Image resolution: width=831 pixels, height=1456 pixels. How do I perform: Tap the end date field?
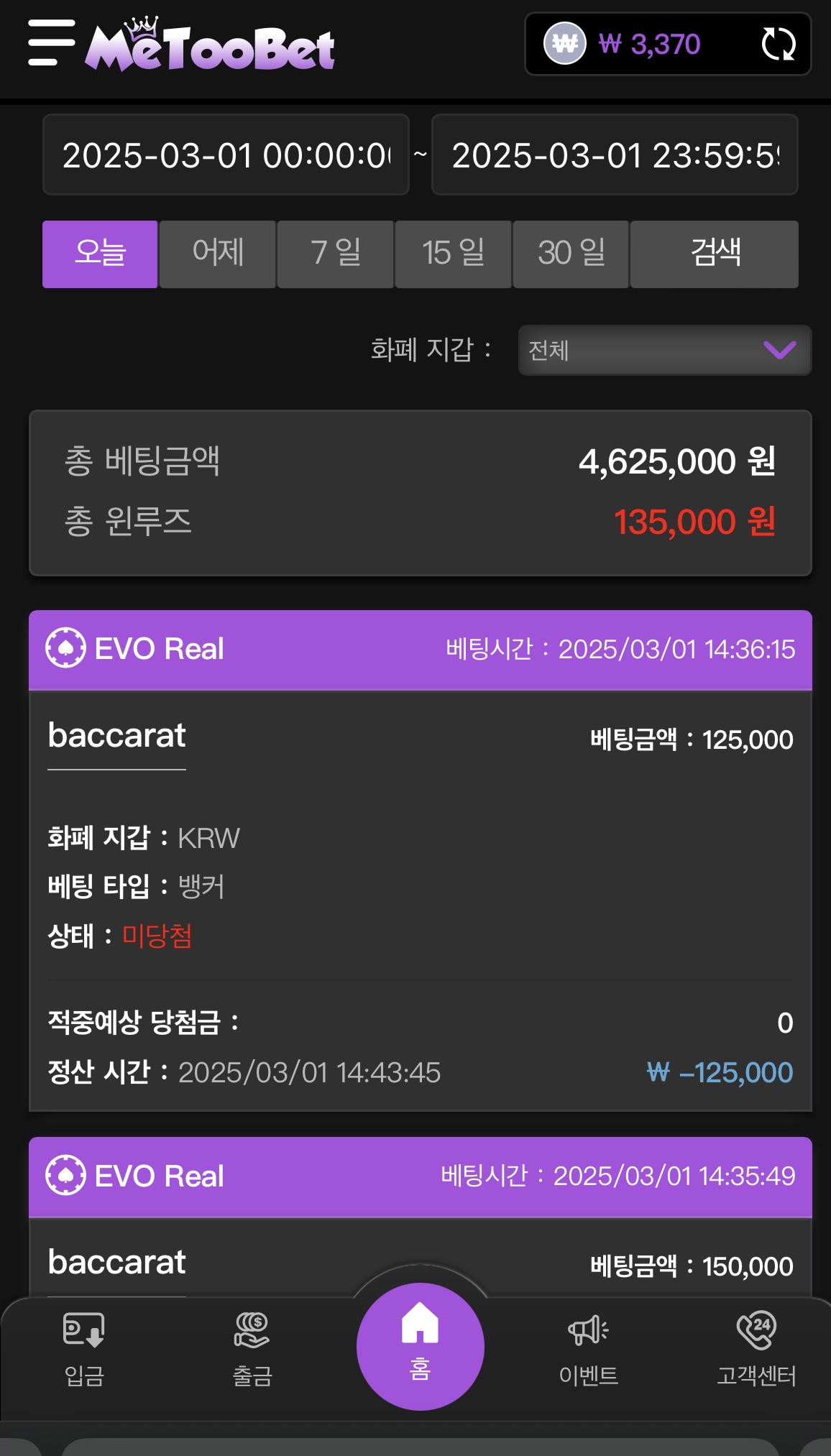coord(615,155)
